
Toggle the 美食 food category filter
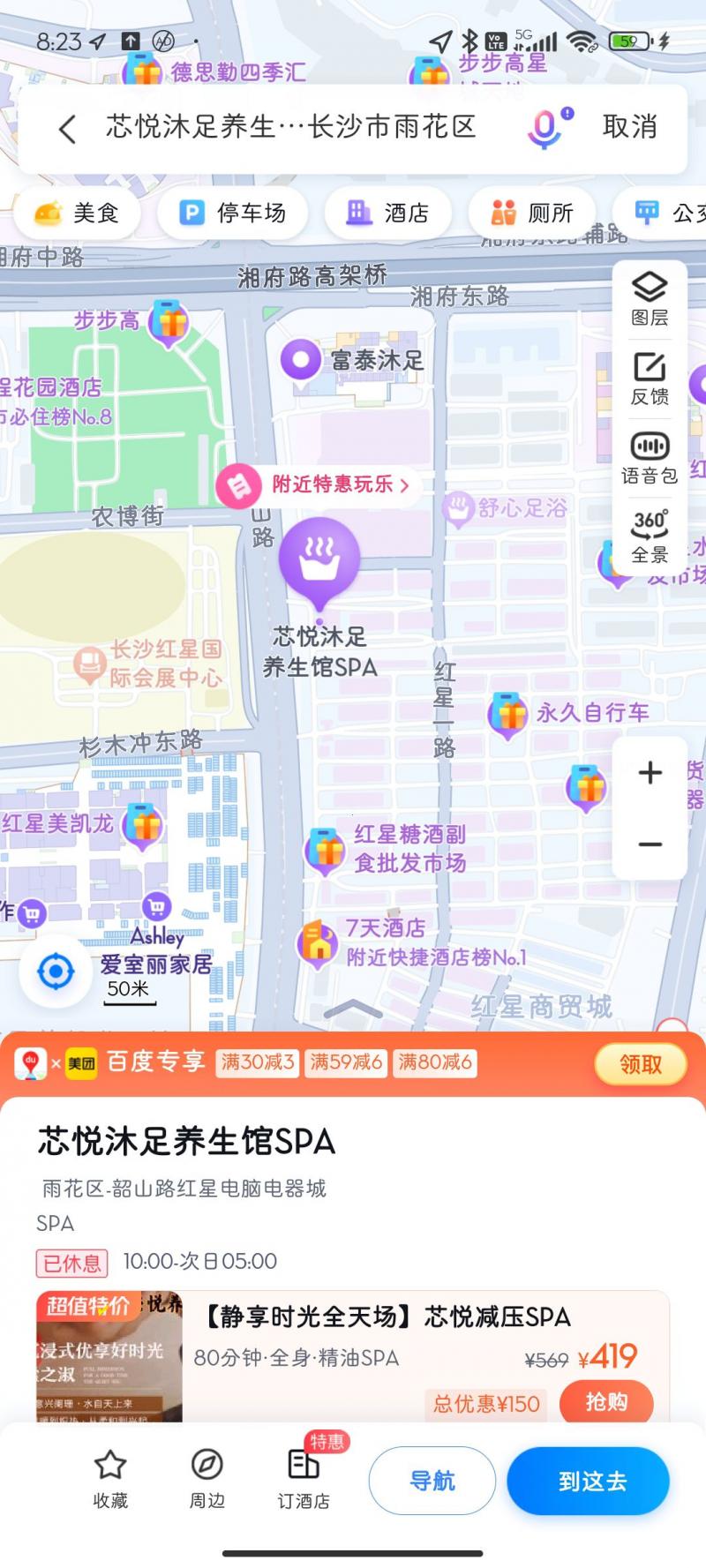point(78,213)
